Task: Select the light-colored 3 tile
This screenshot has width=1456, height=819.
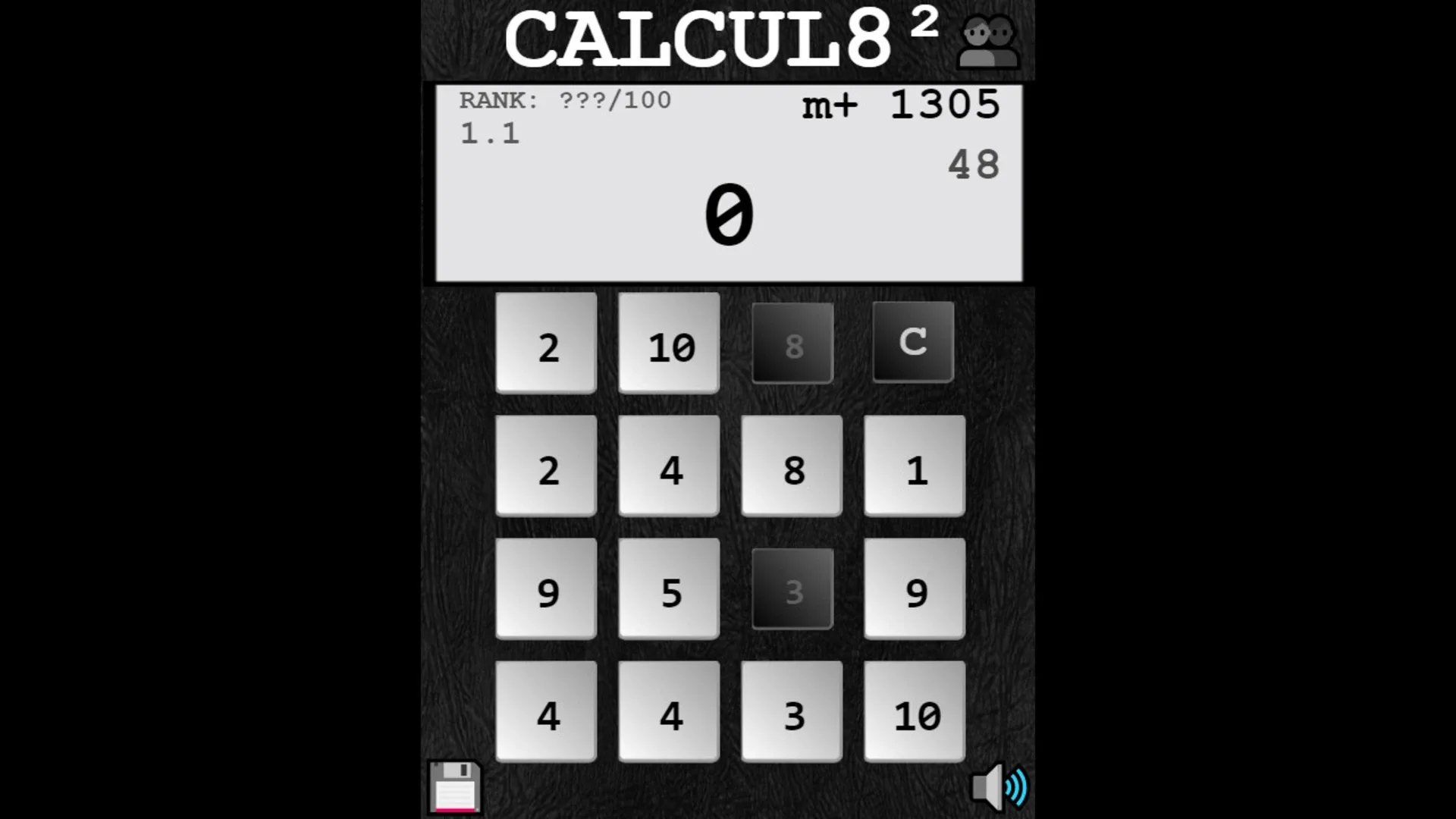Action: 792,712
